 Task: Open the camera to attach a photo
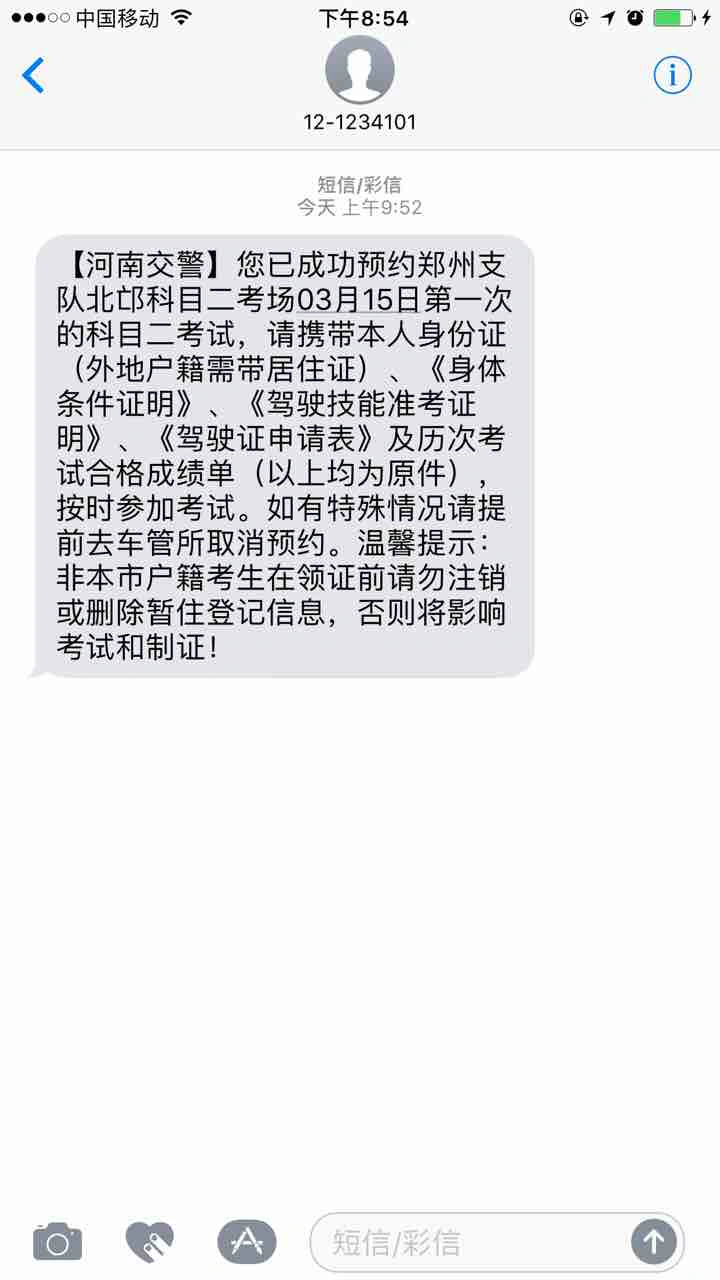click(x=57, y=1242)
